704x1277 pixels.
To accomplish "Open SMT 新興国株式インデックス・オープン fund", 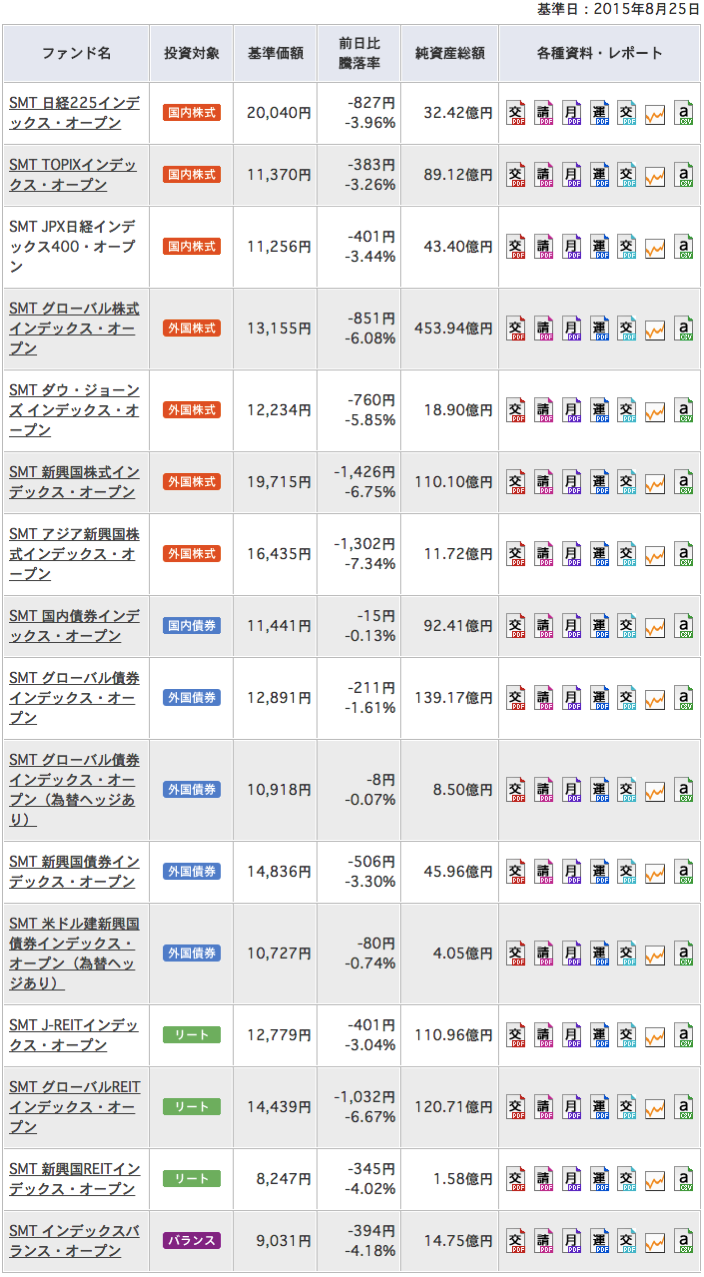I will pyautogui.click(x=75, y=482).
